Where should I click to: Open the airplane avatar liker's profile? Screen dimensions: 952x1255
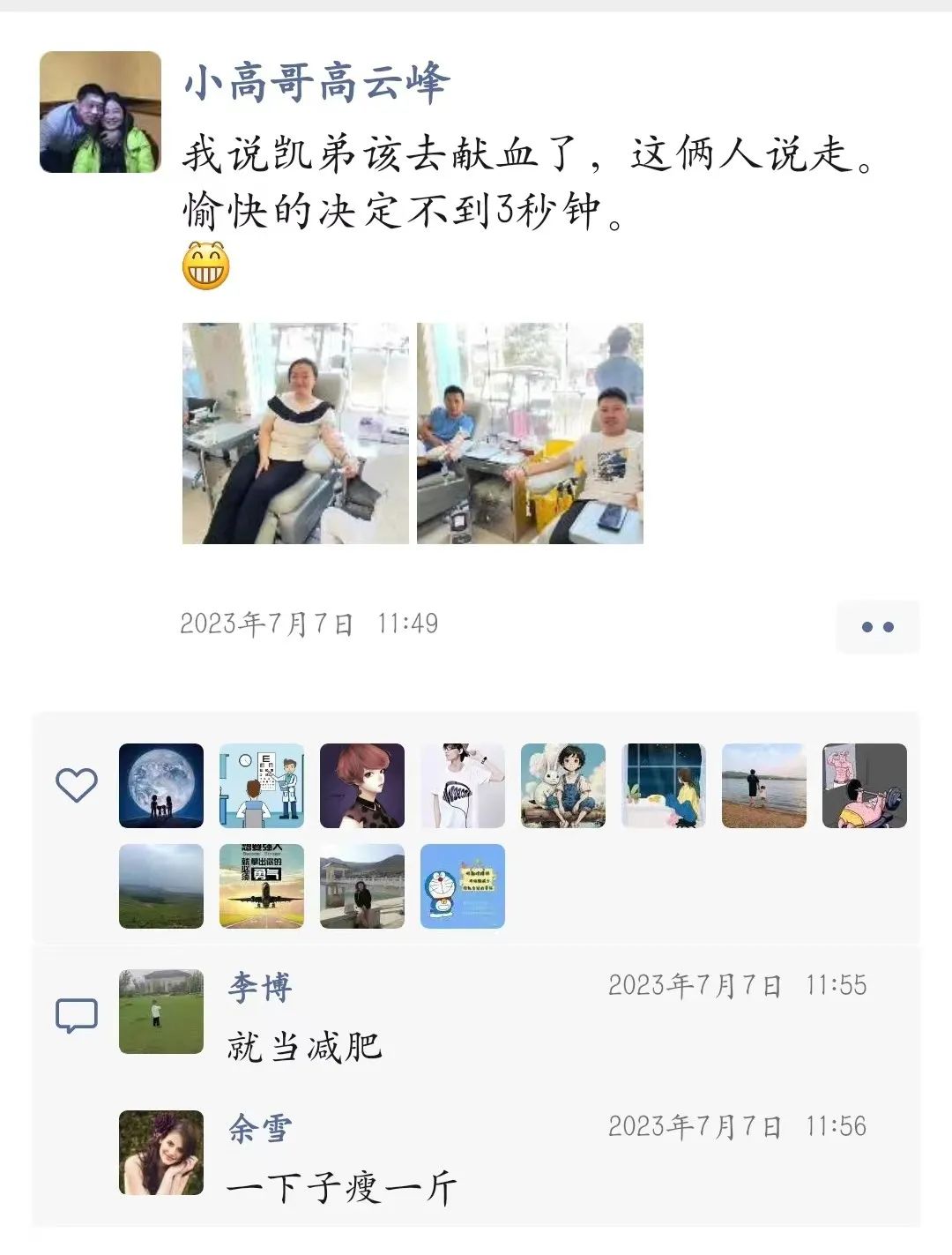(262, 886)
